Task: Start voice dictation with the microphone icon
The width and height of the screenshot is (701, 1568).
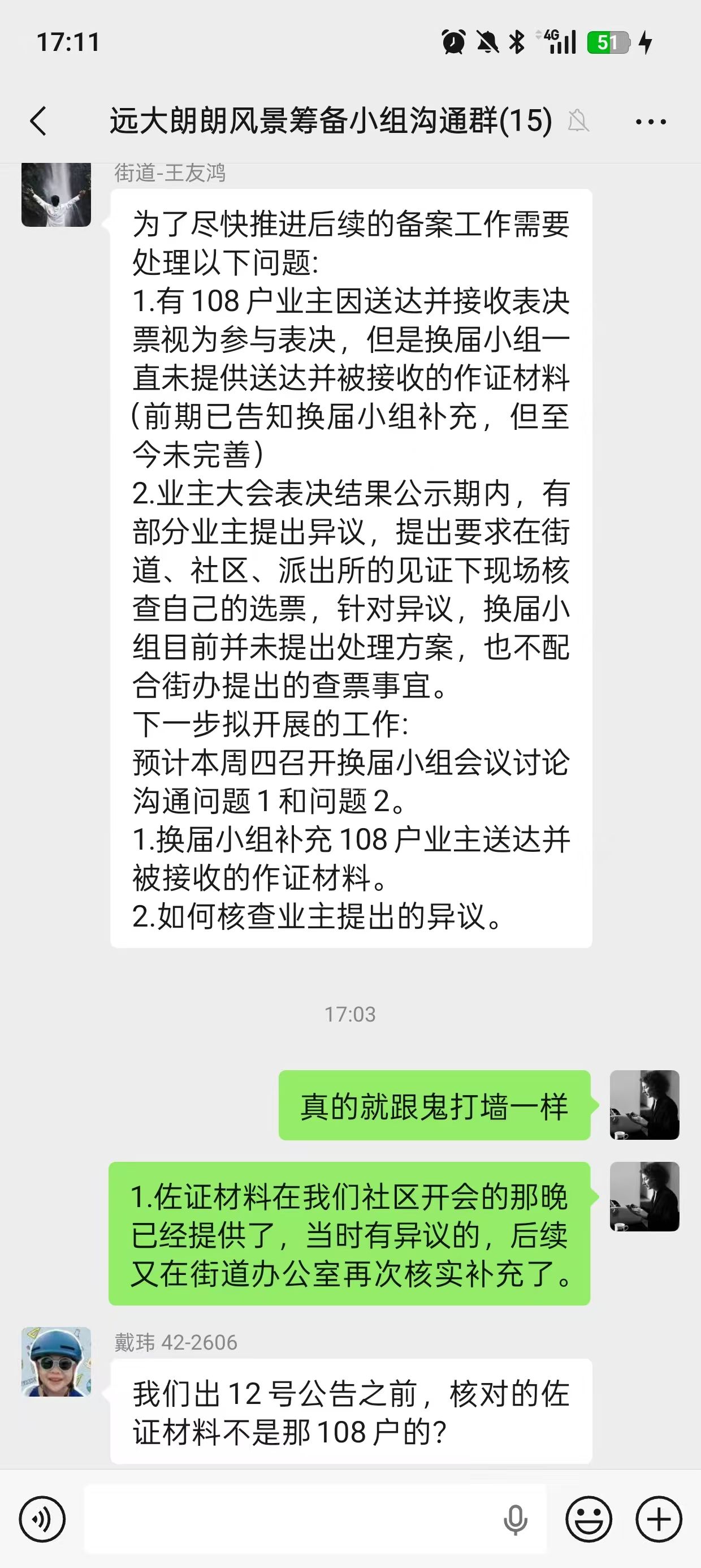Action: (515, 1520)
